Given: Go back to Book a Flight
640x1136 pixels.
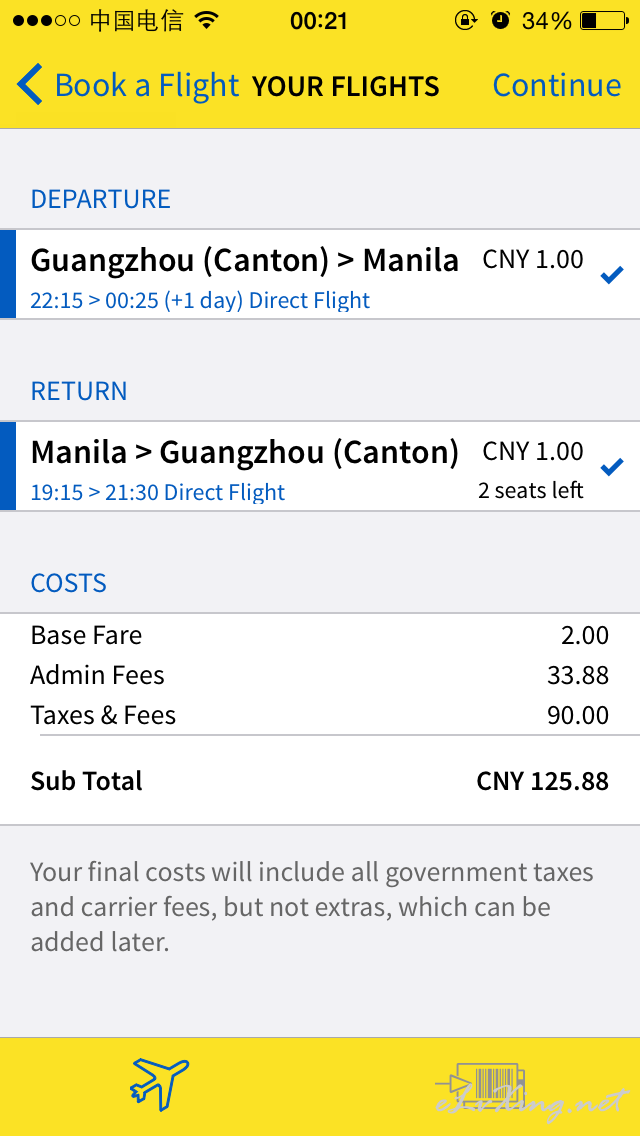Looking at the screenshot, I should click(128, 85).
